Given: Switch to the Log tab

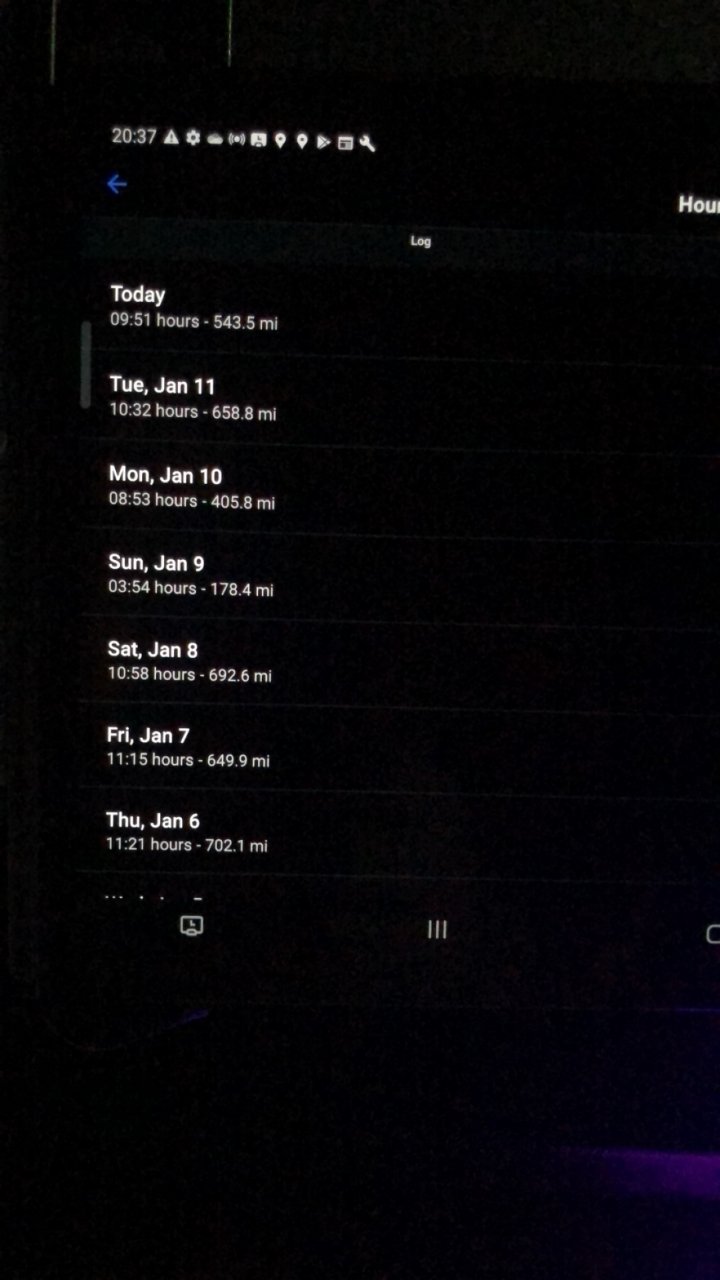Looking at the screenshot, I should (x=420, y=241).
